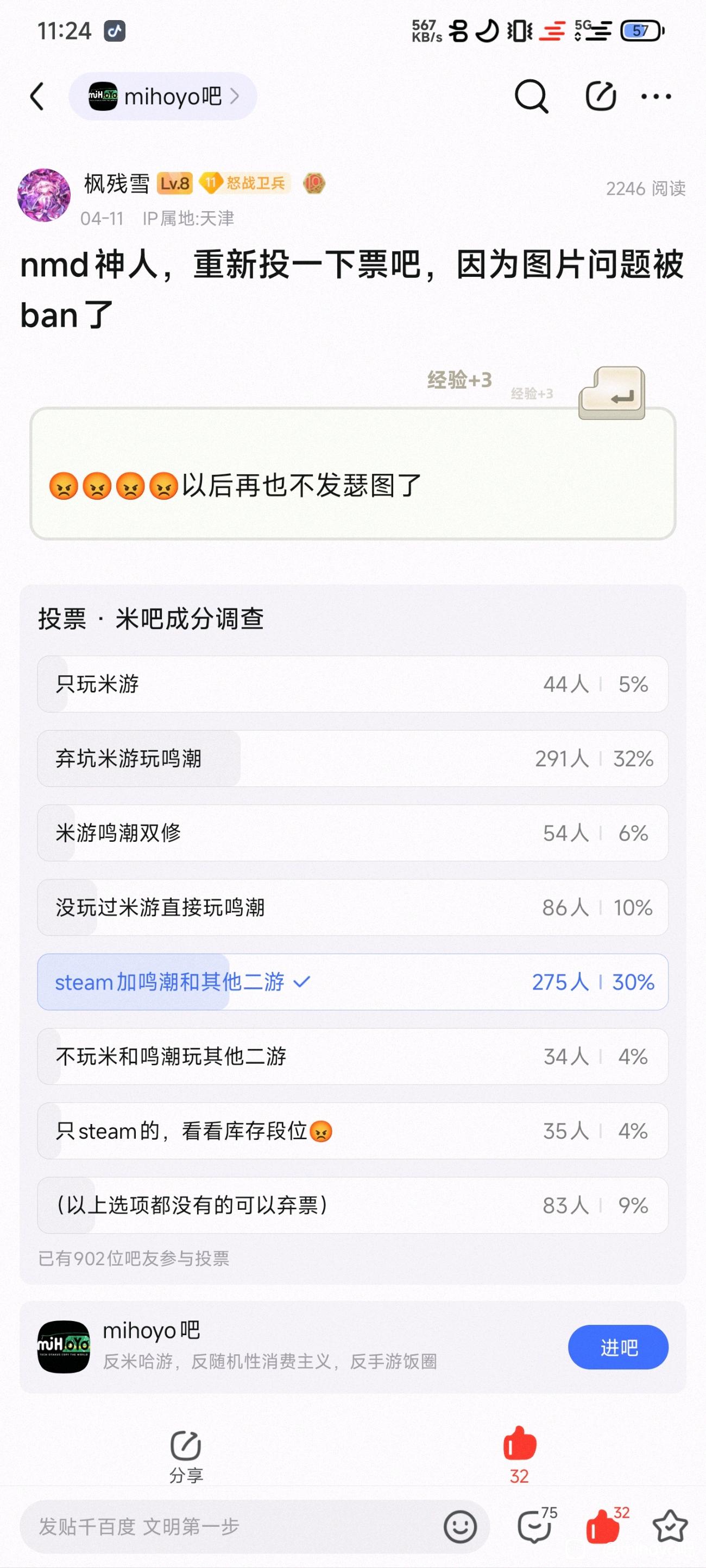Viewport: 706px width, 1568px height.
Task: Tap the voted option steam加鸣潮和其他二游
Action: coord(352,982)
